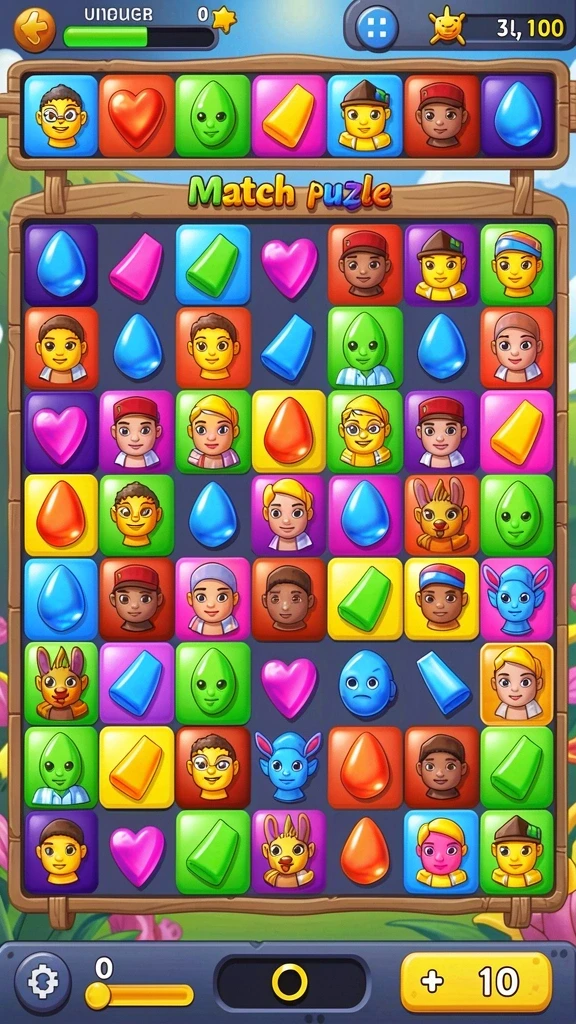Choose the kangaroo on the purple tile
576x1024 pixels.
coord(289,852)
